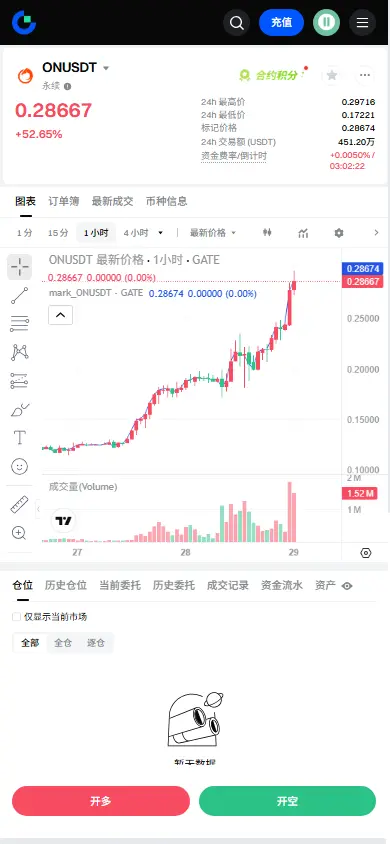Image resolution: width=390 pixels, height=844 pixels.
Task: Add ONUSDT to favorites with star
Action: (332, 75)
